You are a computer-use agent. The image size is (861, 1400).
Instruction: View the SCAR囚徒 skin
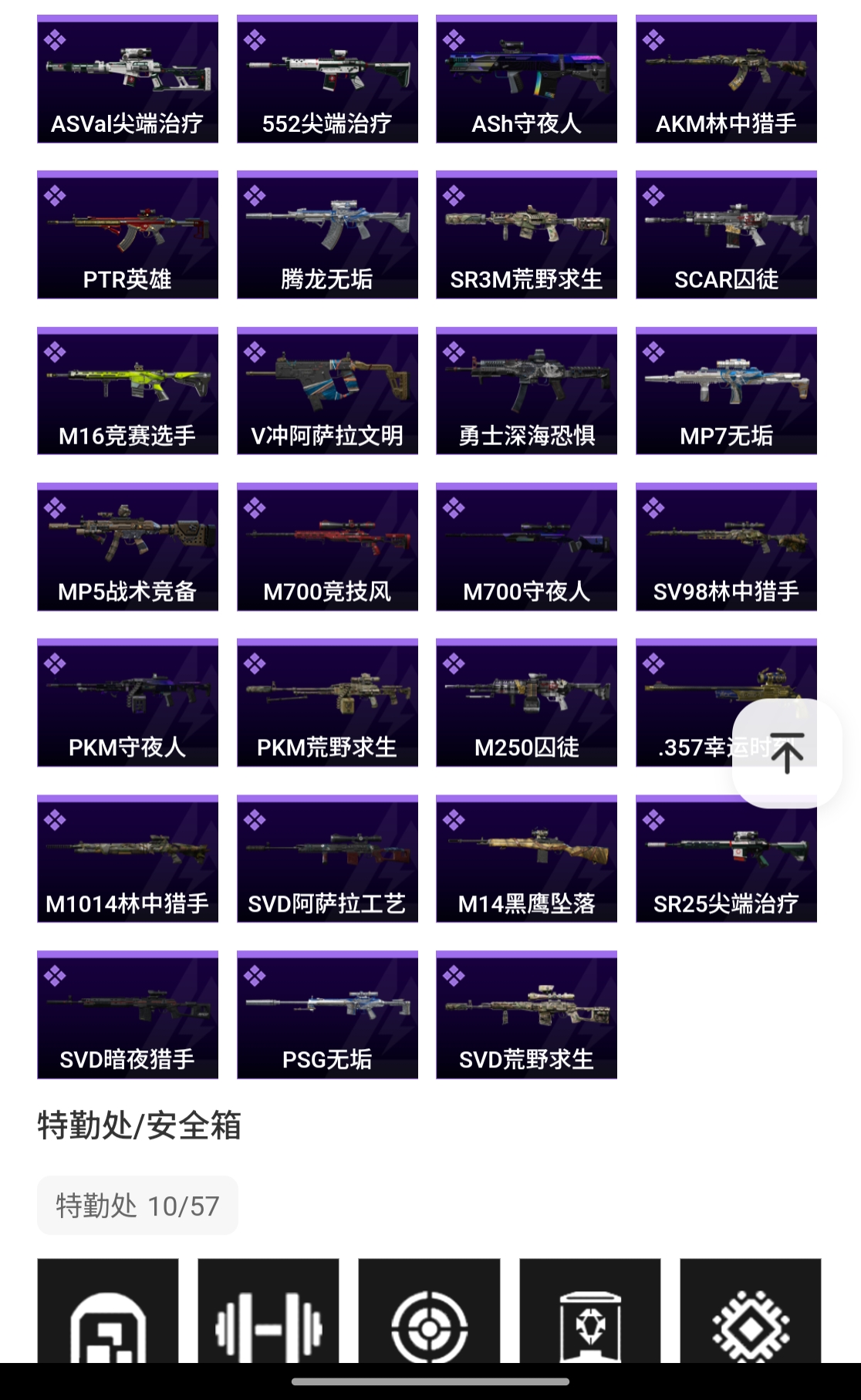726,235
